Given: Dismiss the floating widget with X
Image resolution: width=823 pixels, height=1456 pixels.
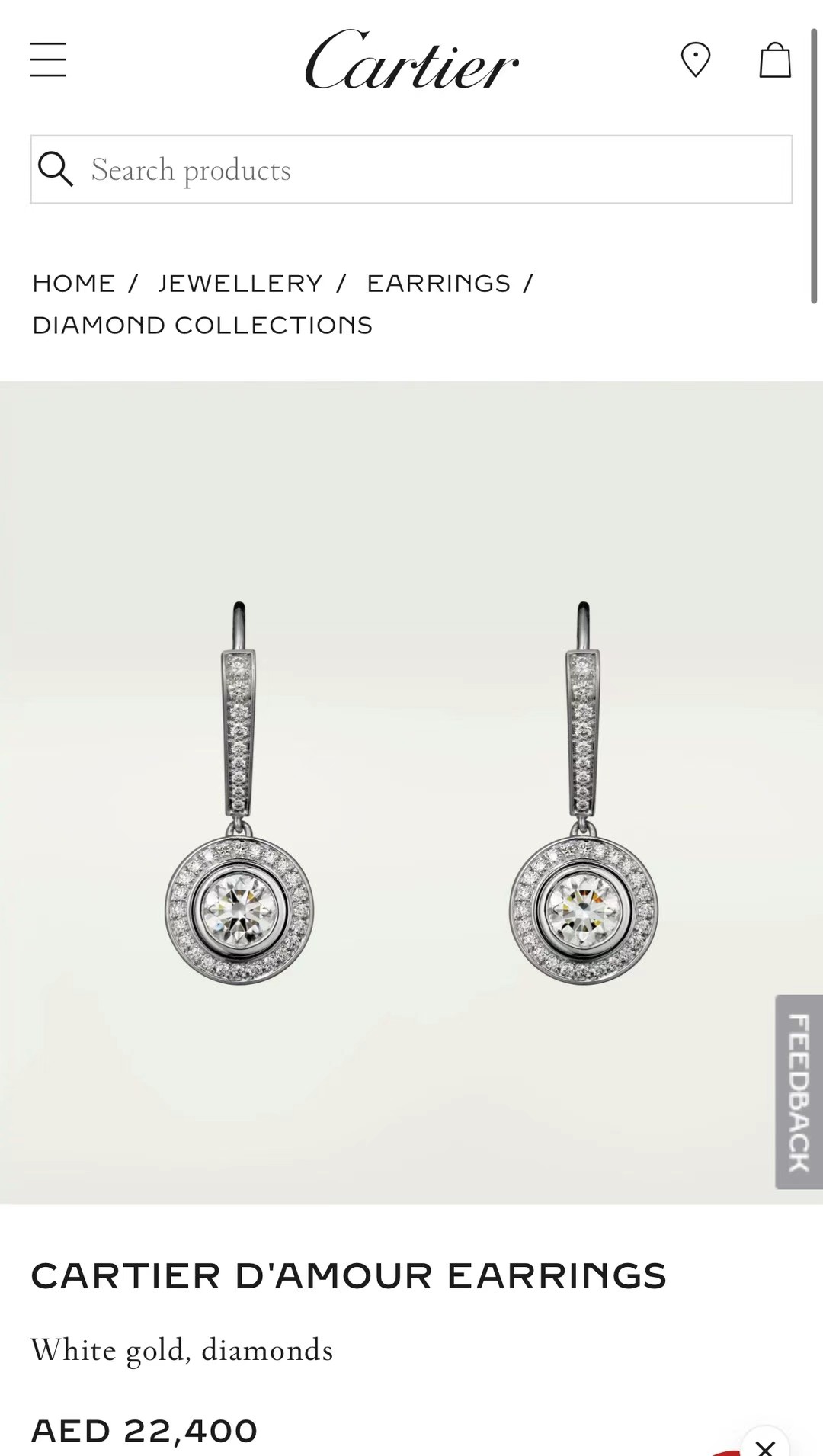Looking at the screenshot, I should (x=765, y=1445).
